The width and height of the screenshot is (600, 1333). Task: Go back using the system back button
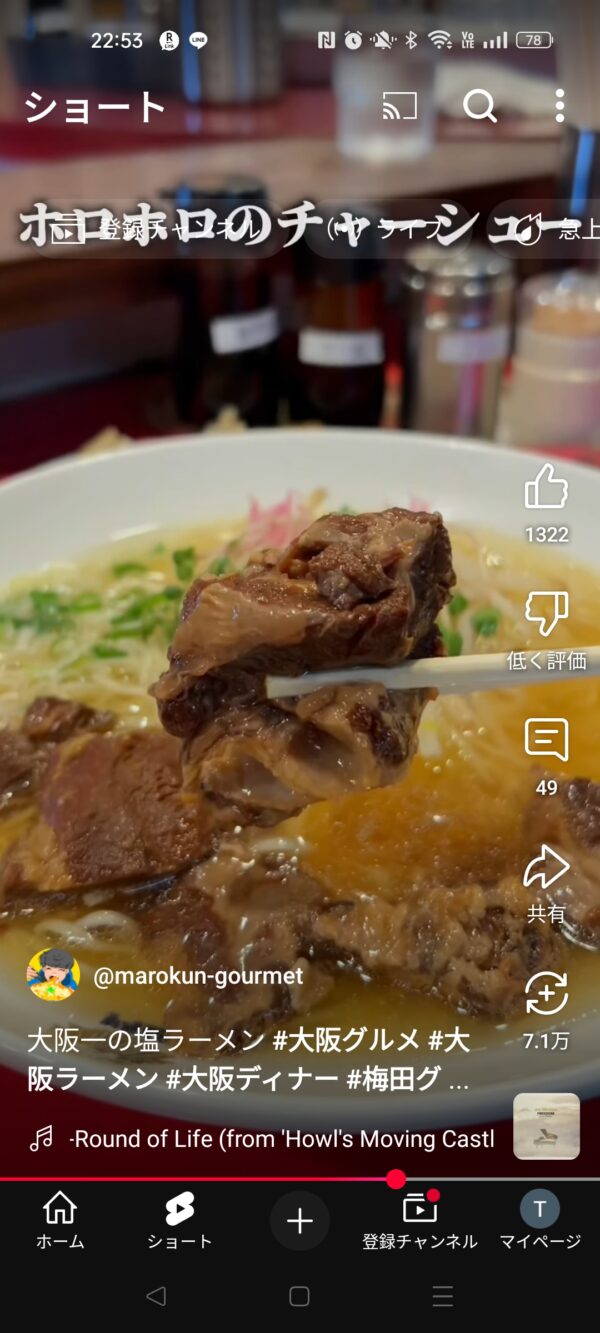156,1297
